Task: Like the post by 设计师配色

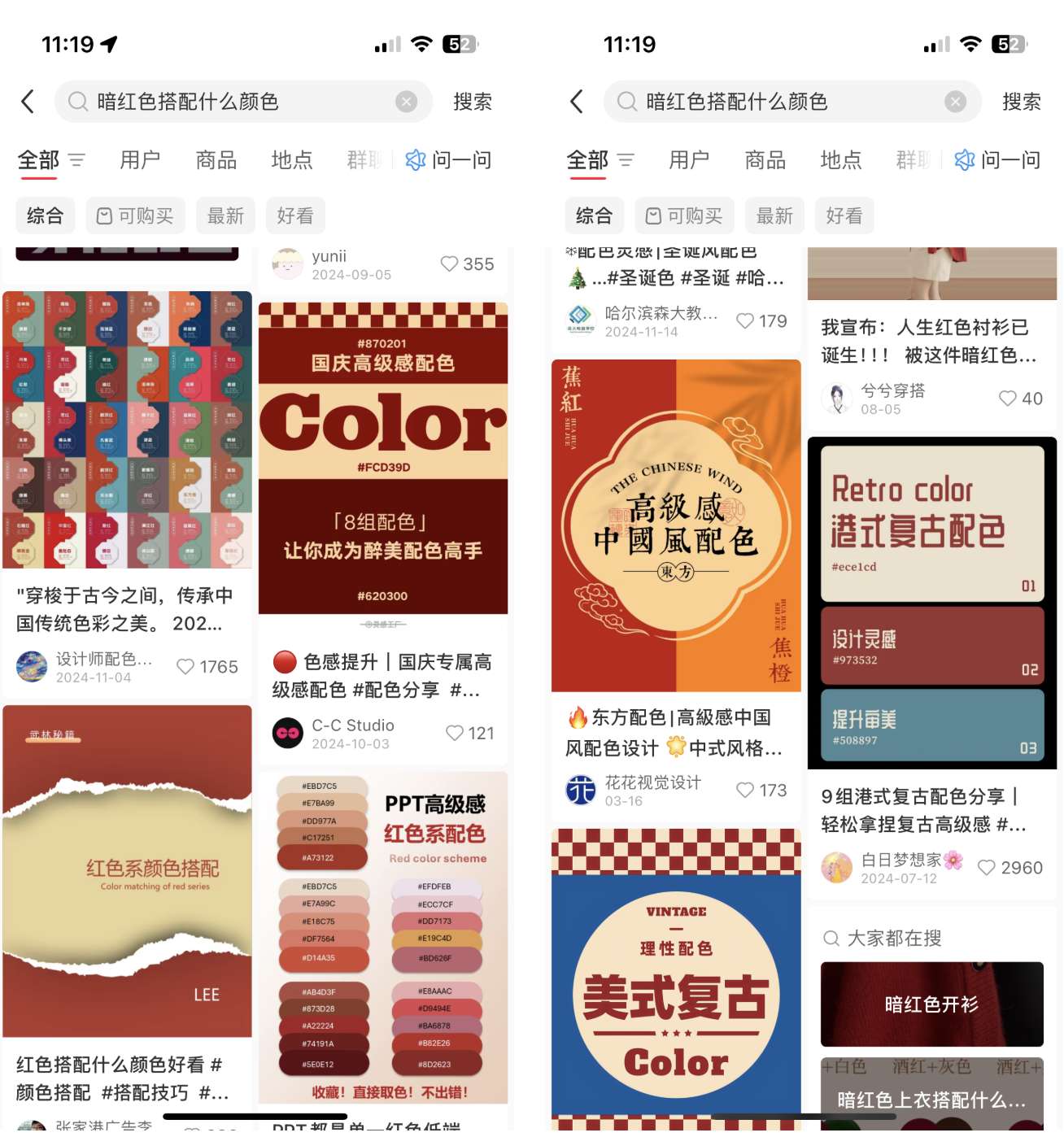Action: (x=186, y=667)
